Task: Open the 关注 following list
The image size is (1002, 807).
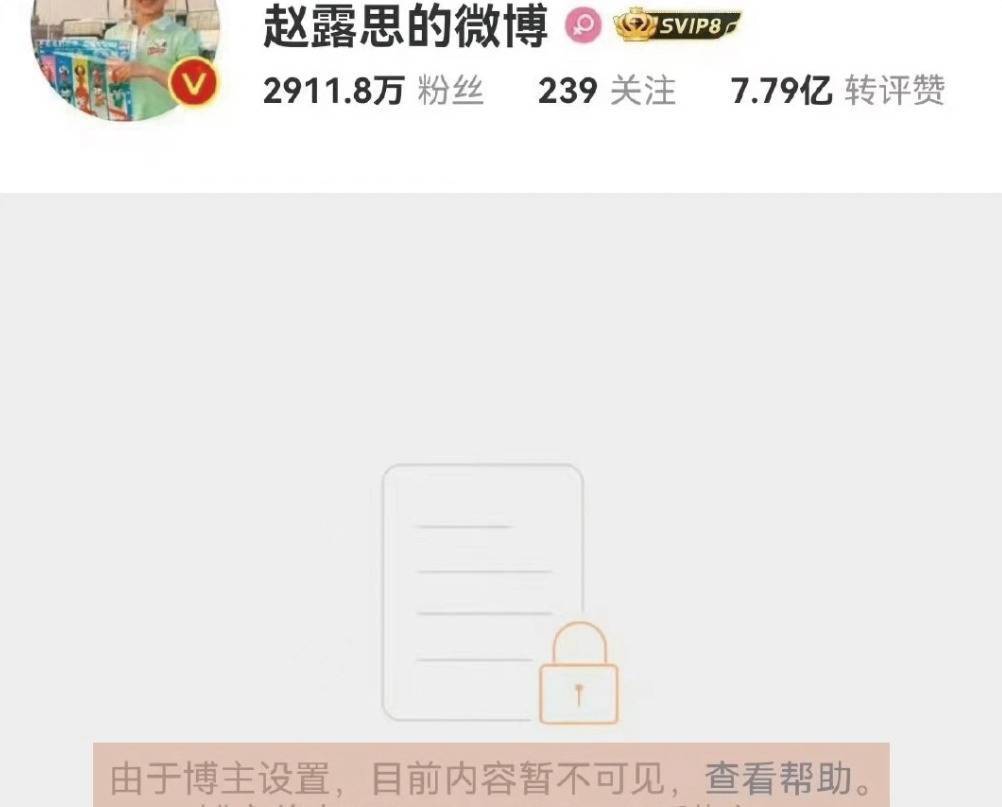Action: (607, 91)
